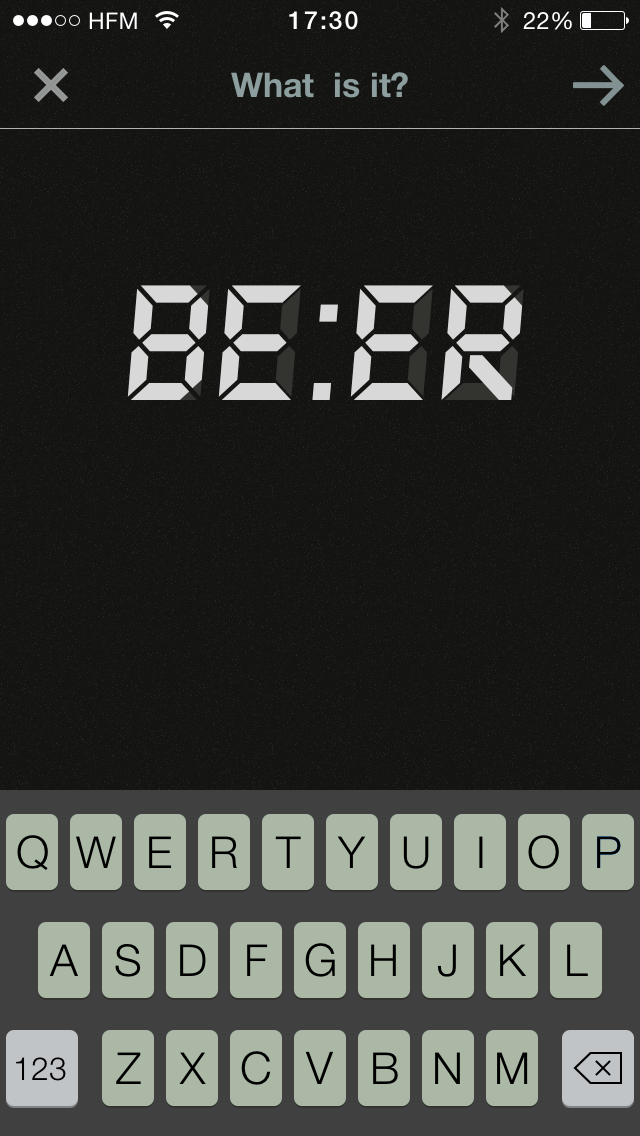
Task: Switch keyboard to 123 numbers
Action: [41, 1068]
